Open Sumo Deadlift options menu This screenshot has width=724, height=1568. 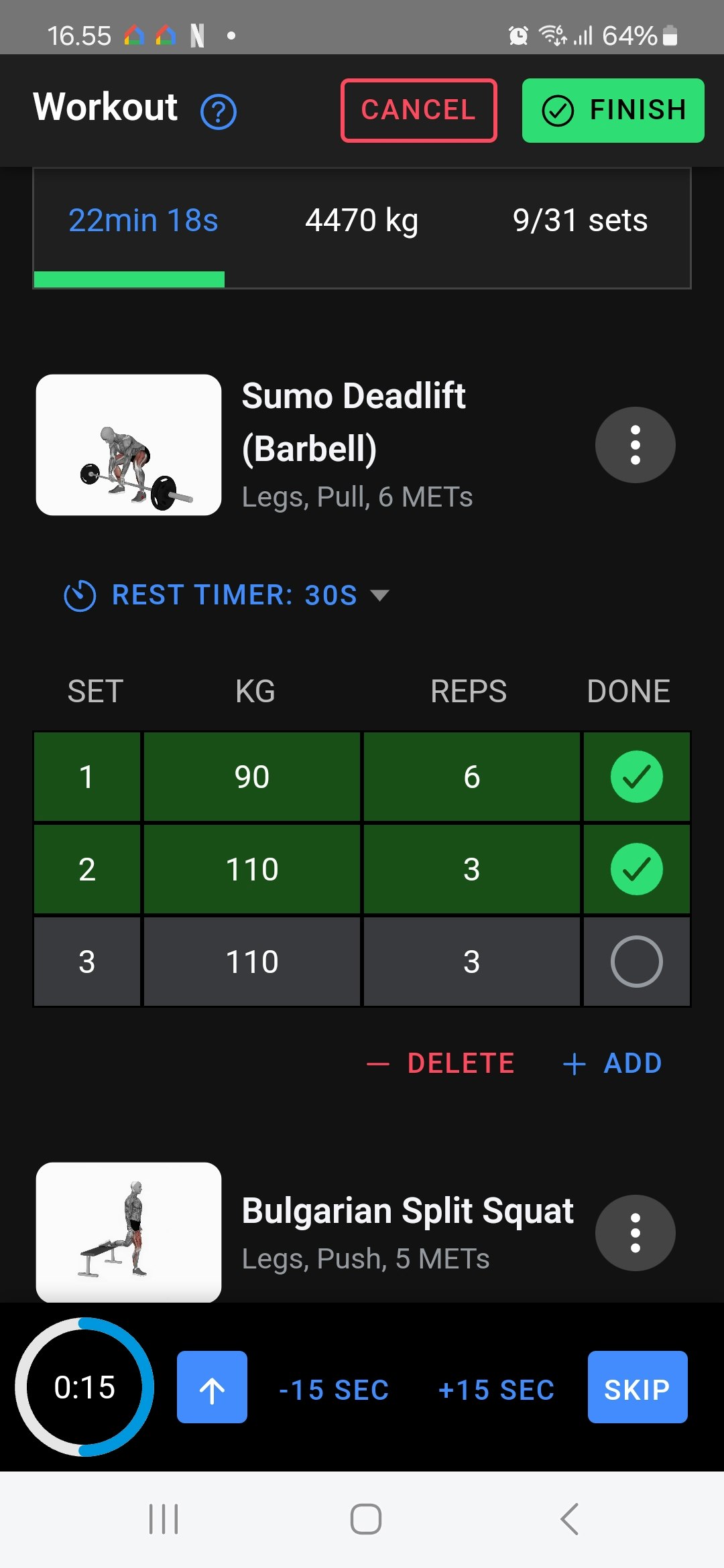(x=636, y=445)
